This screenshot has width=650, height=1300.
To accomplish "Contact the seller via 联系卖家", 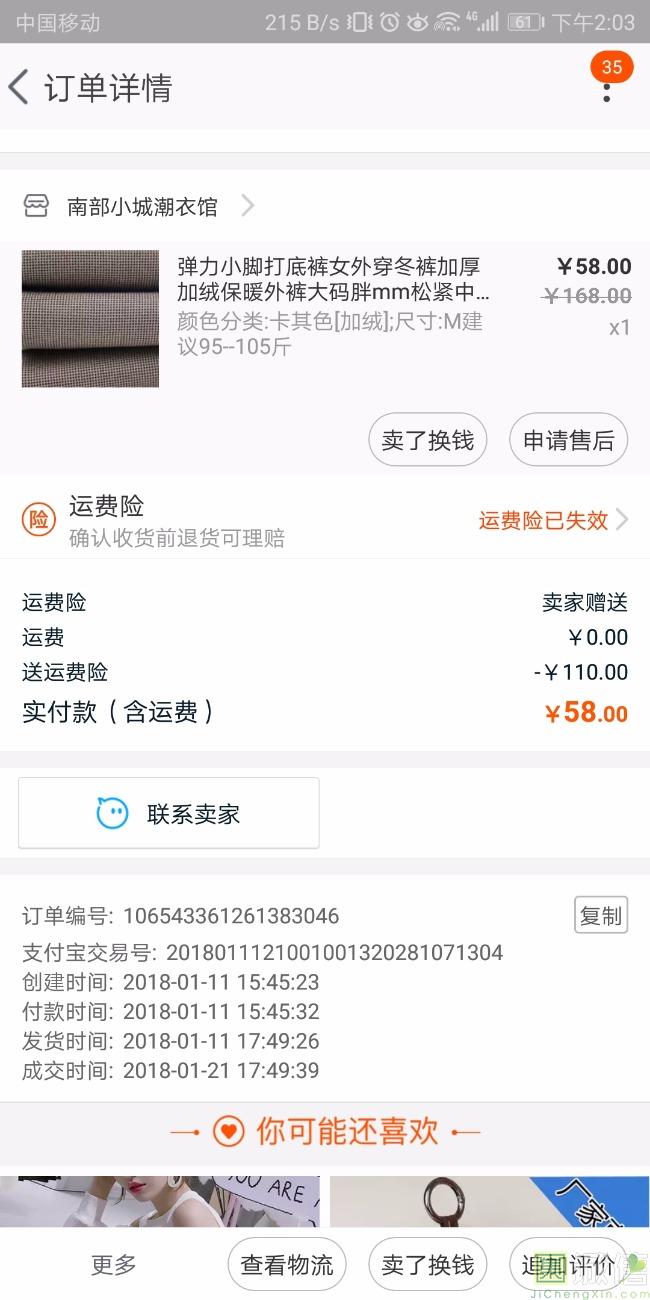I will [x=169, y=813].
